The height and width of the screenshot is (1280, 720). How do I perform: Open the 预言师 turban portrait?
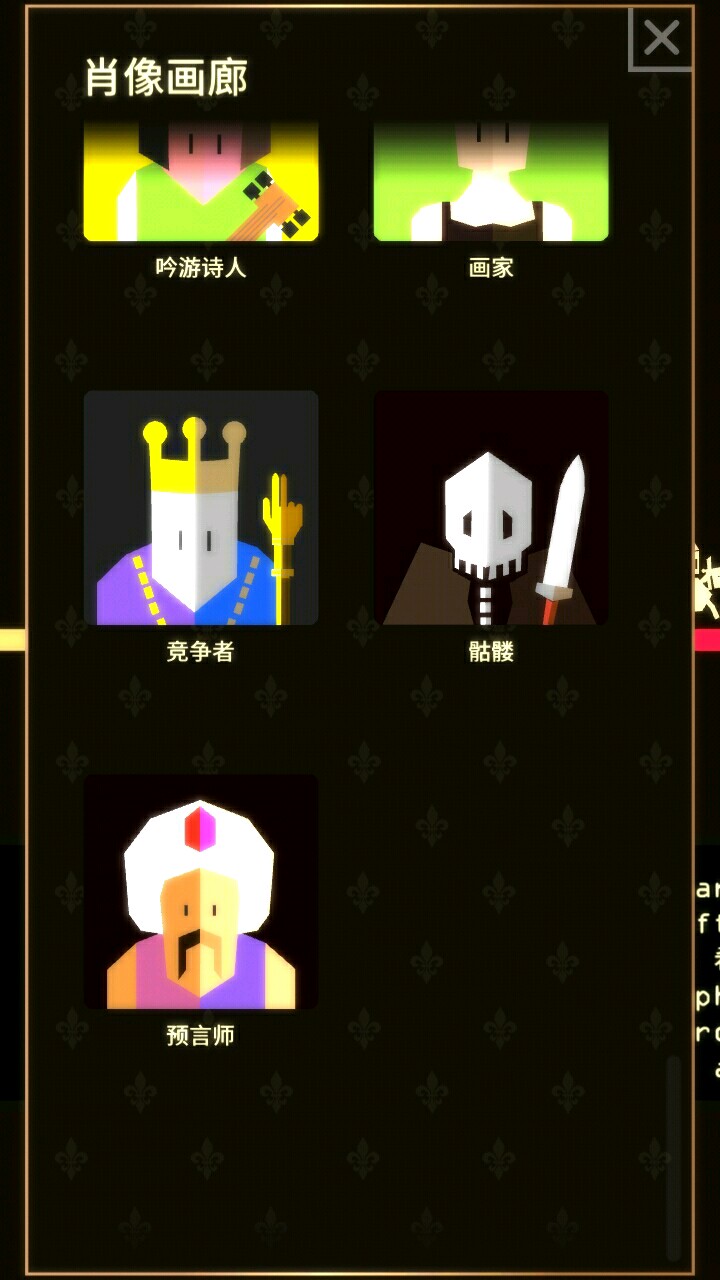201,891
